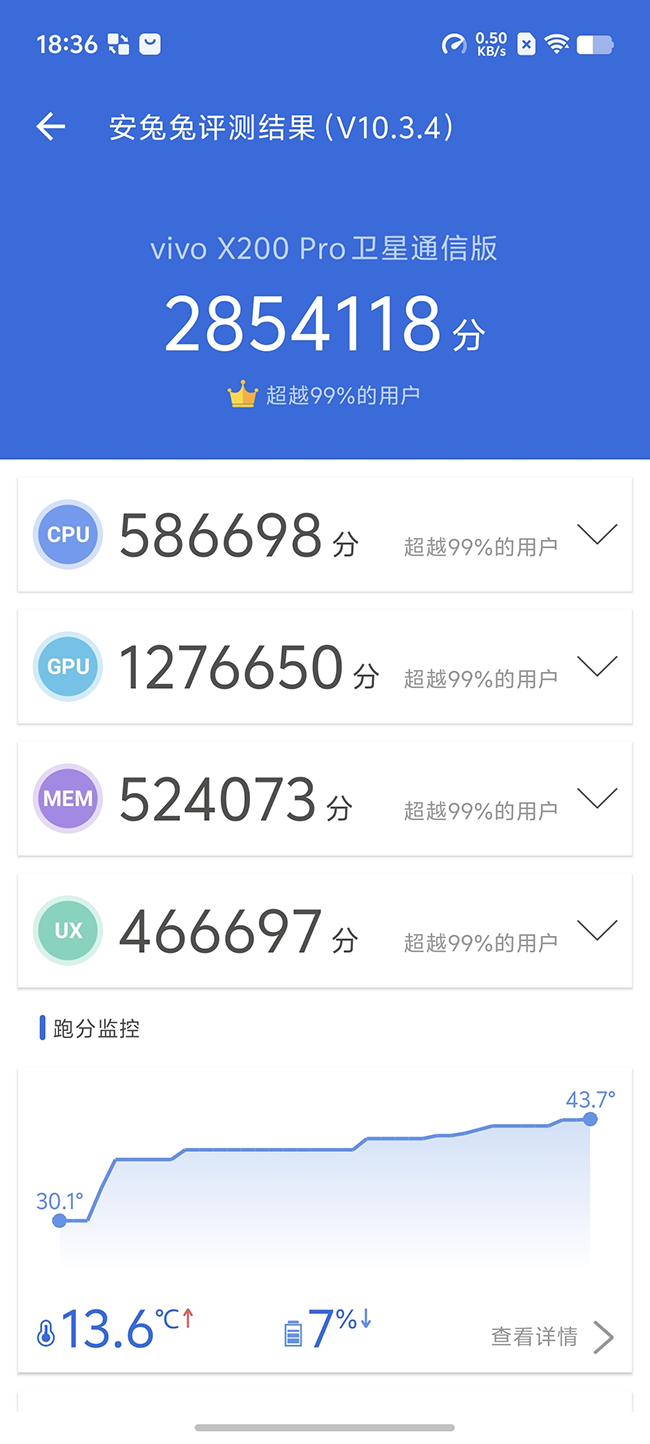The width and height of the screenshot is (650, 1444).
Task: Expand the UX score breakdown
Action: pyautogui.click(x=597, y=930)
